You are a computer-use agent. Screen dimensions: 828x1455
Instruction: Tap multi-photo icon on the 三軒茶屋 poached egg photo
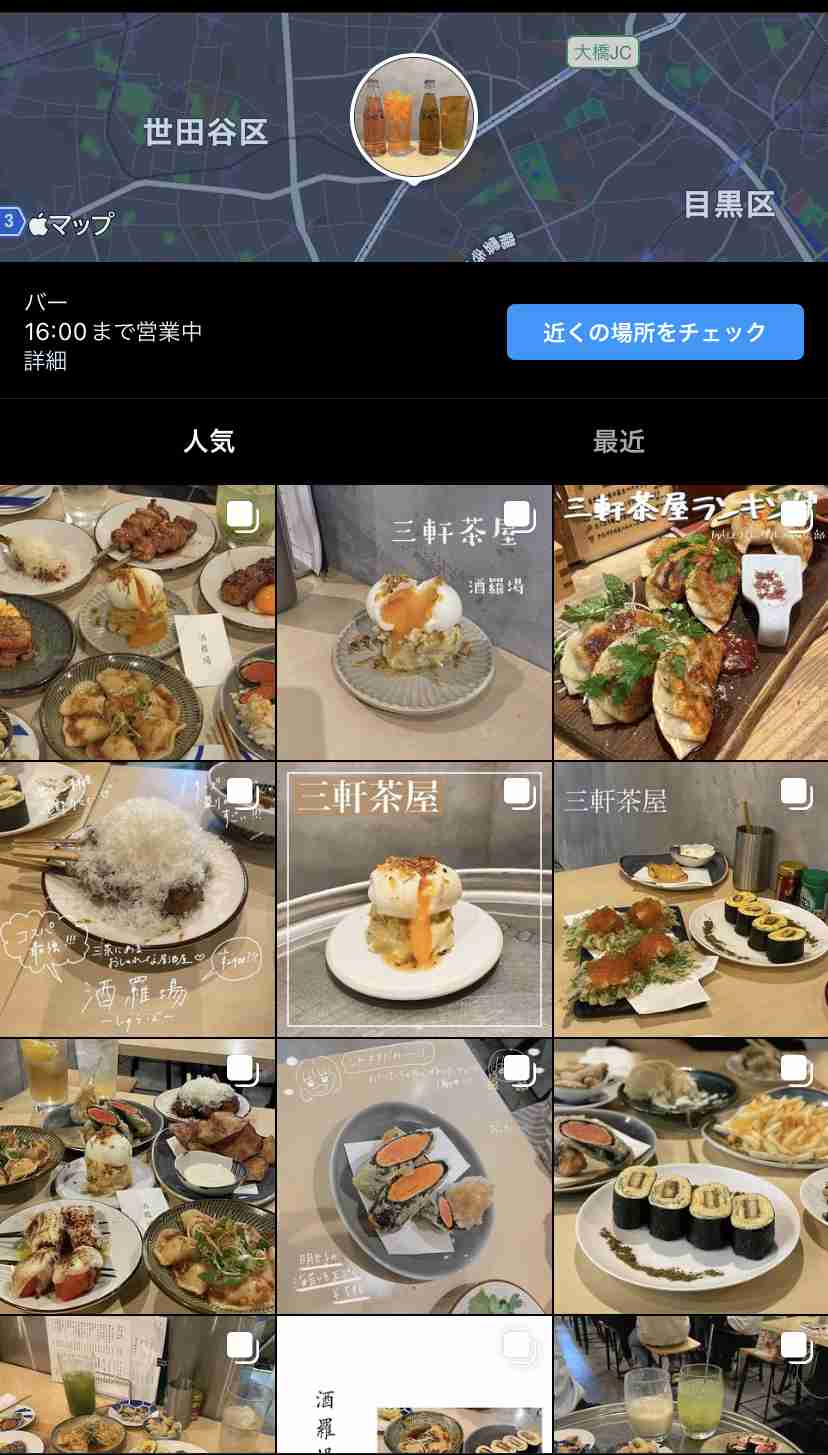tap(517, 513)
